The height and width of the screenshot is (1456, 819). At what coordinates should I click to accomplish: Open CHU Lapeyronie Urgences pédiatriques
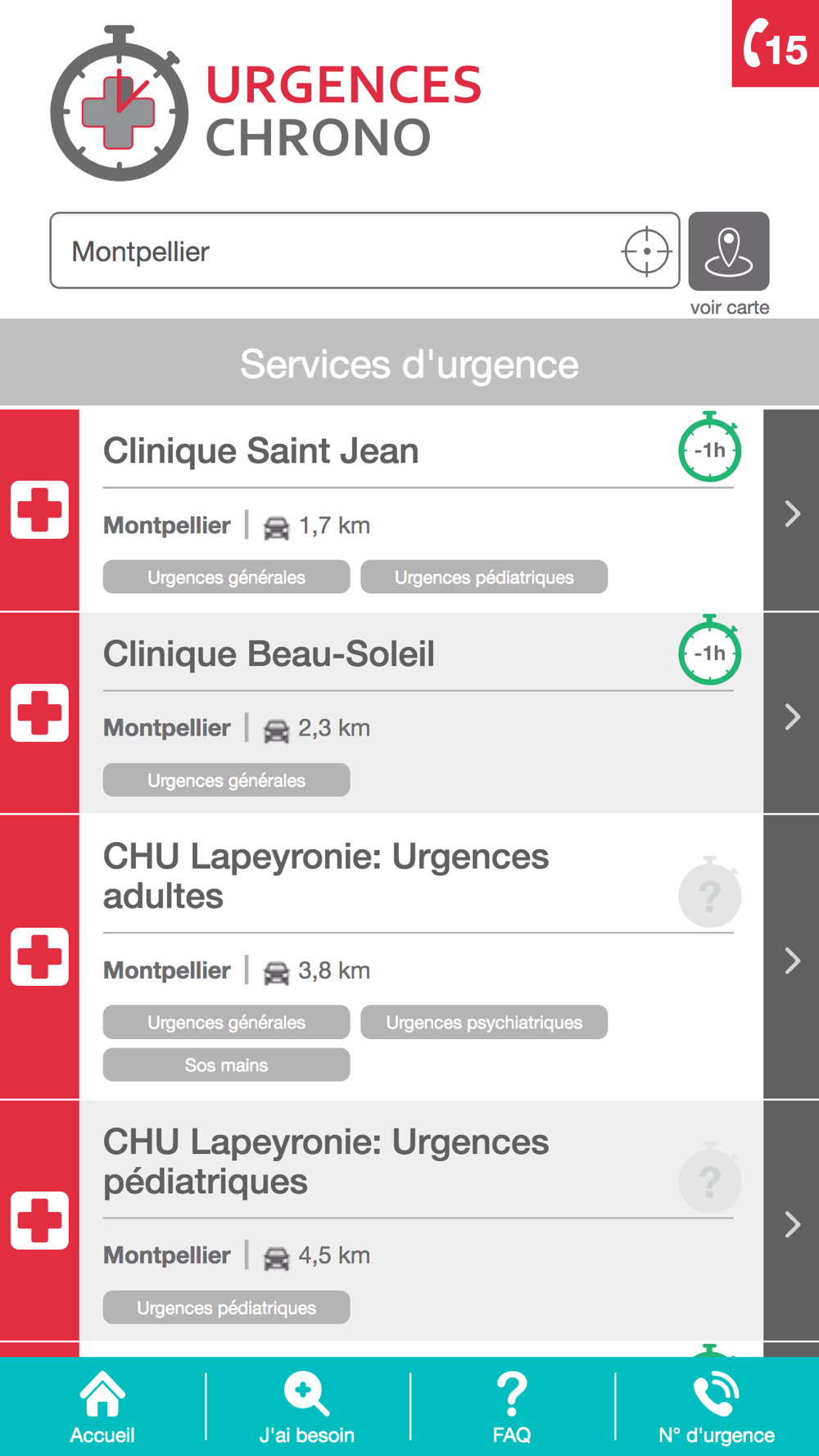(790, 1222)
